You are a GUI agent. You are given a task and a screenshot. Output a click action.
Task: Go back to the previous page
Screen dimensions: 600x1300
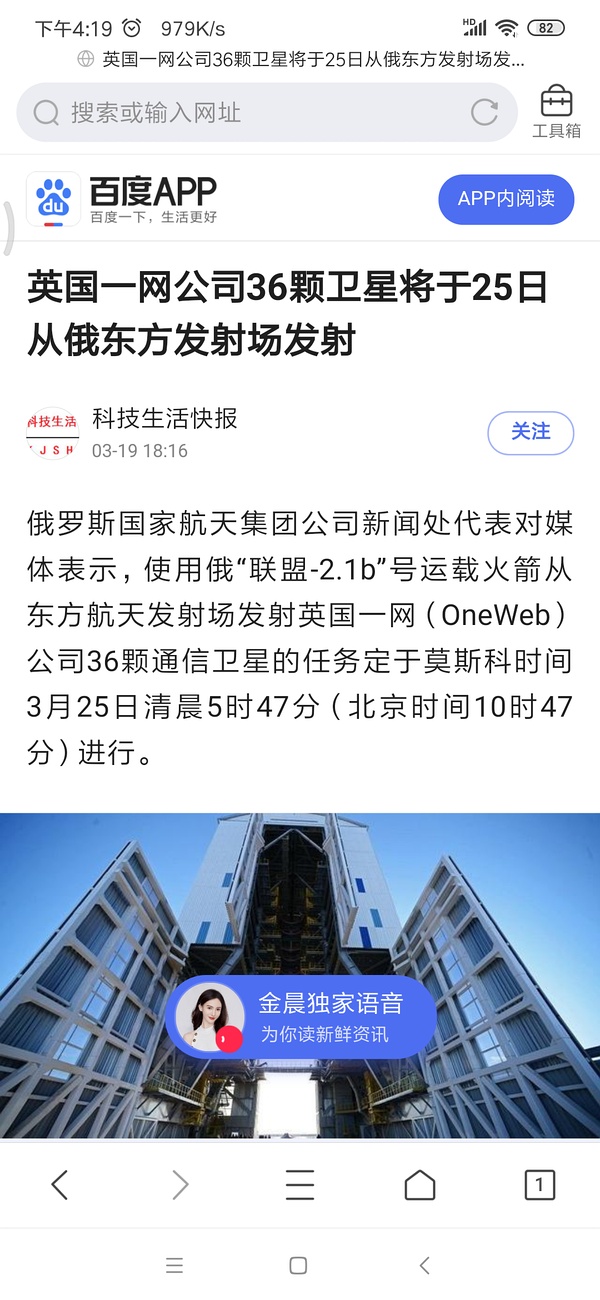60,1185
